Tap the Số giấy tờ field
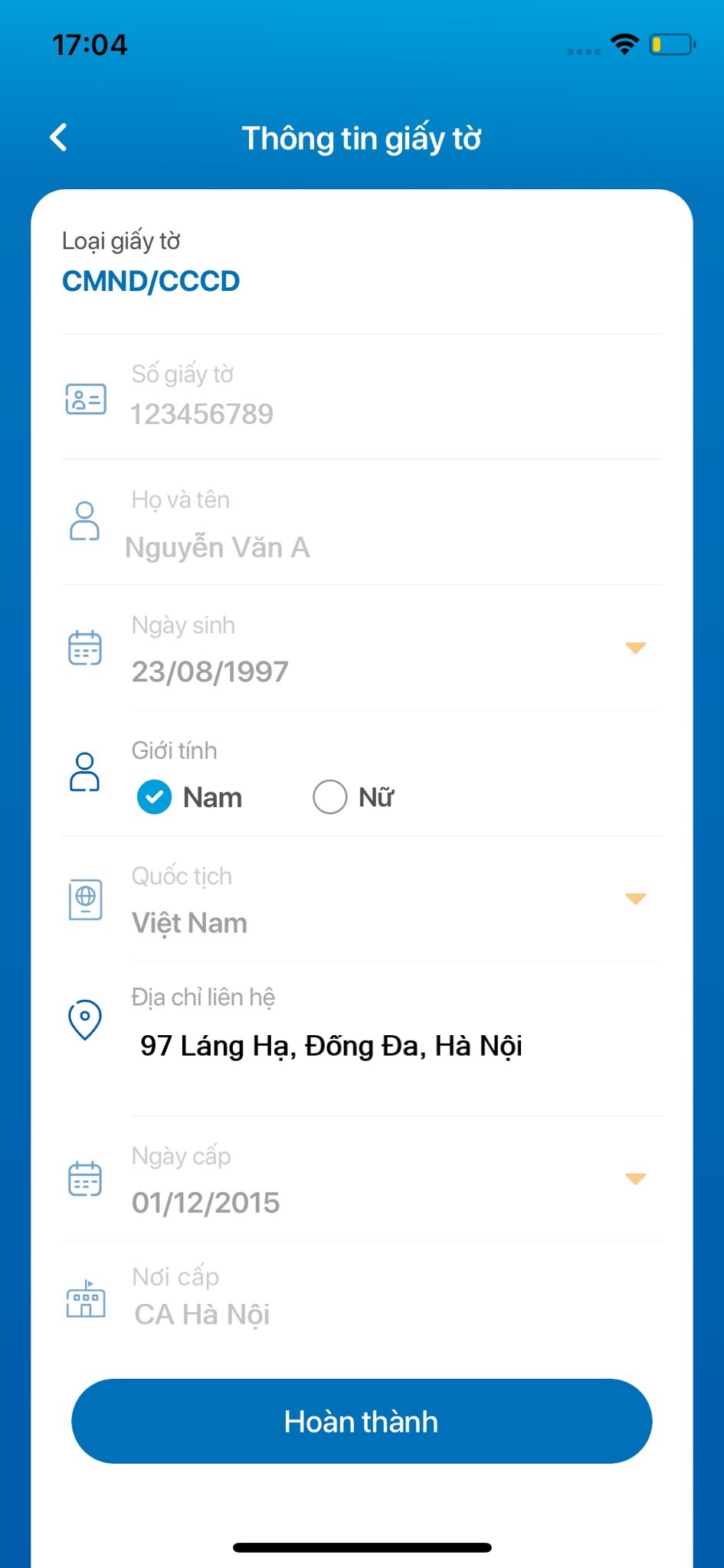This screenshot has width=724, height=1568. click(x=362, y=397)
